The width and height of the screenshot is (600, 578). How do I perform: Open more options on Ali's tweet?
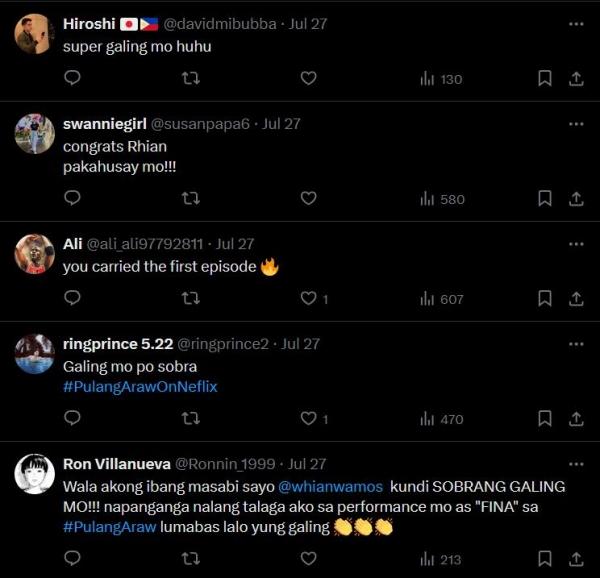(575, 243)
